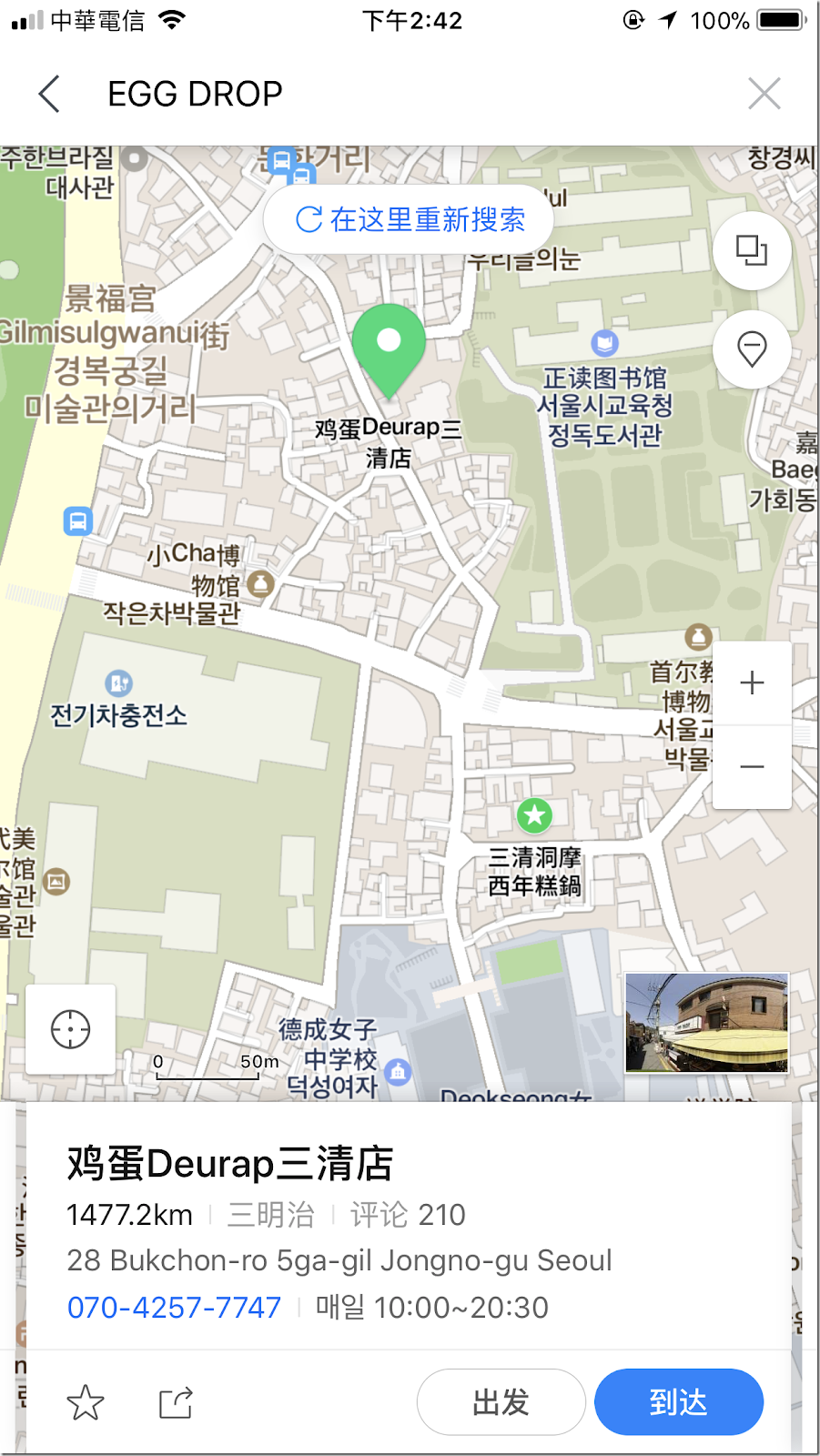Zoom in with the plus button
The image size is (820, 1456).
752,682
